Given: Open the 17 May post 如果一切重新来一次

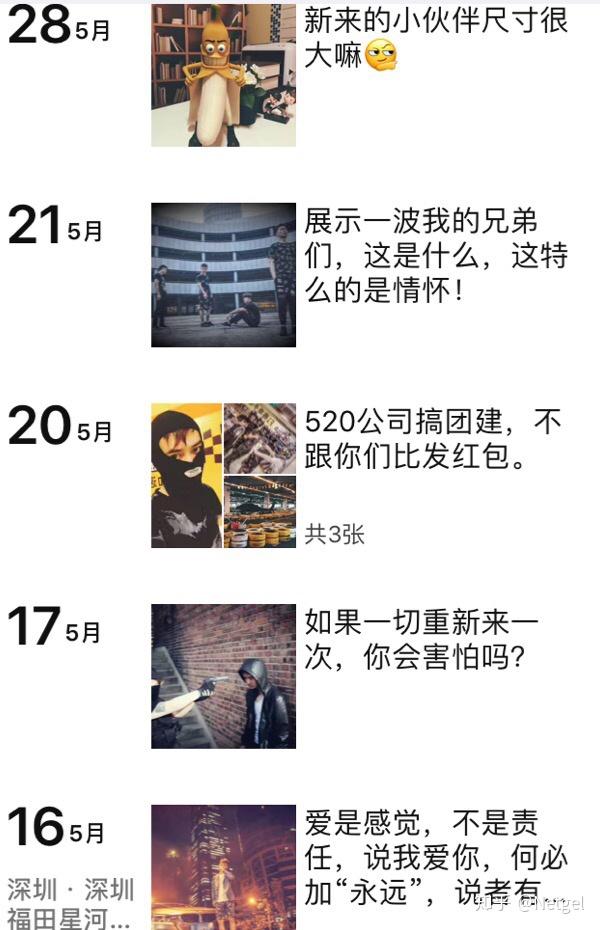Looking at the screenshot, I should pos(223,675).
